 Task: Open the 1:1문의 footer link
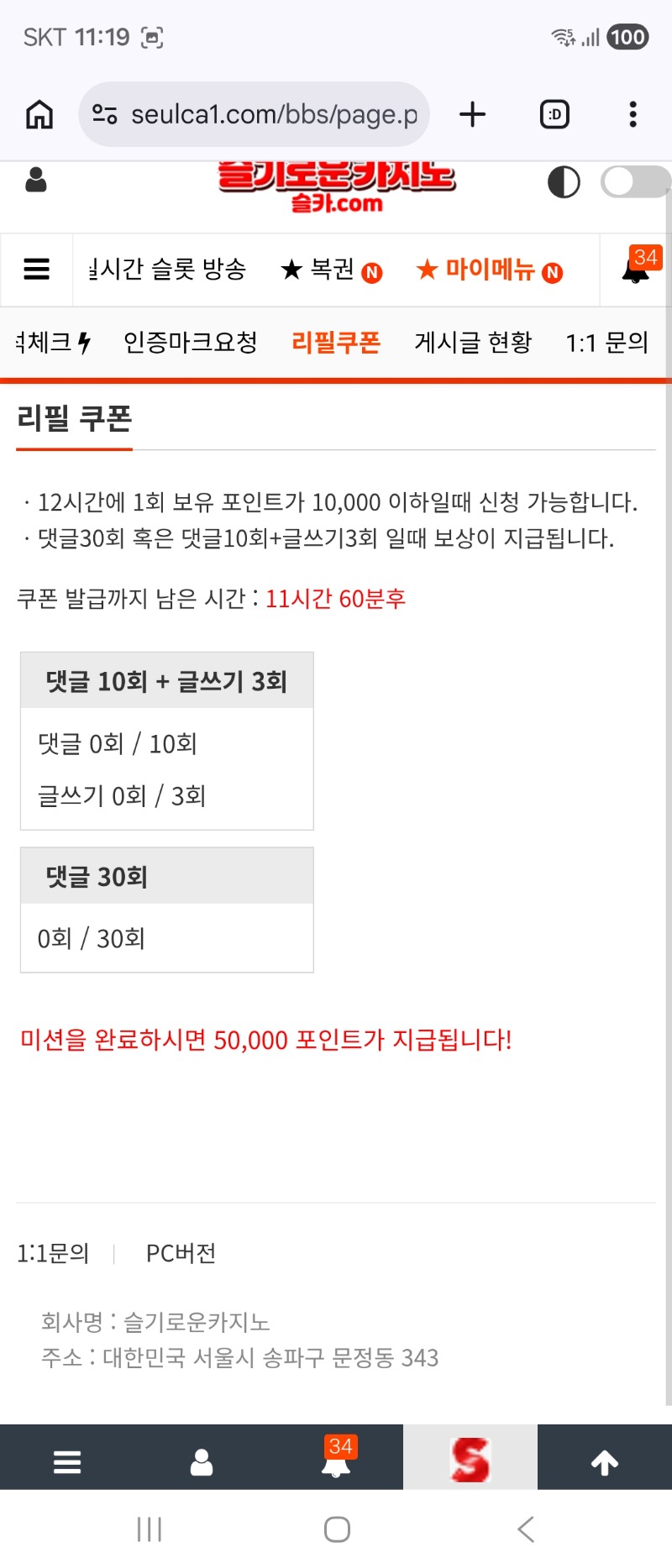[53, 1253]
